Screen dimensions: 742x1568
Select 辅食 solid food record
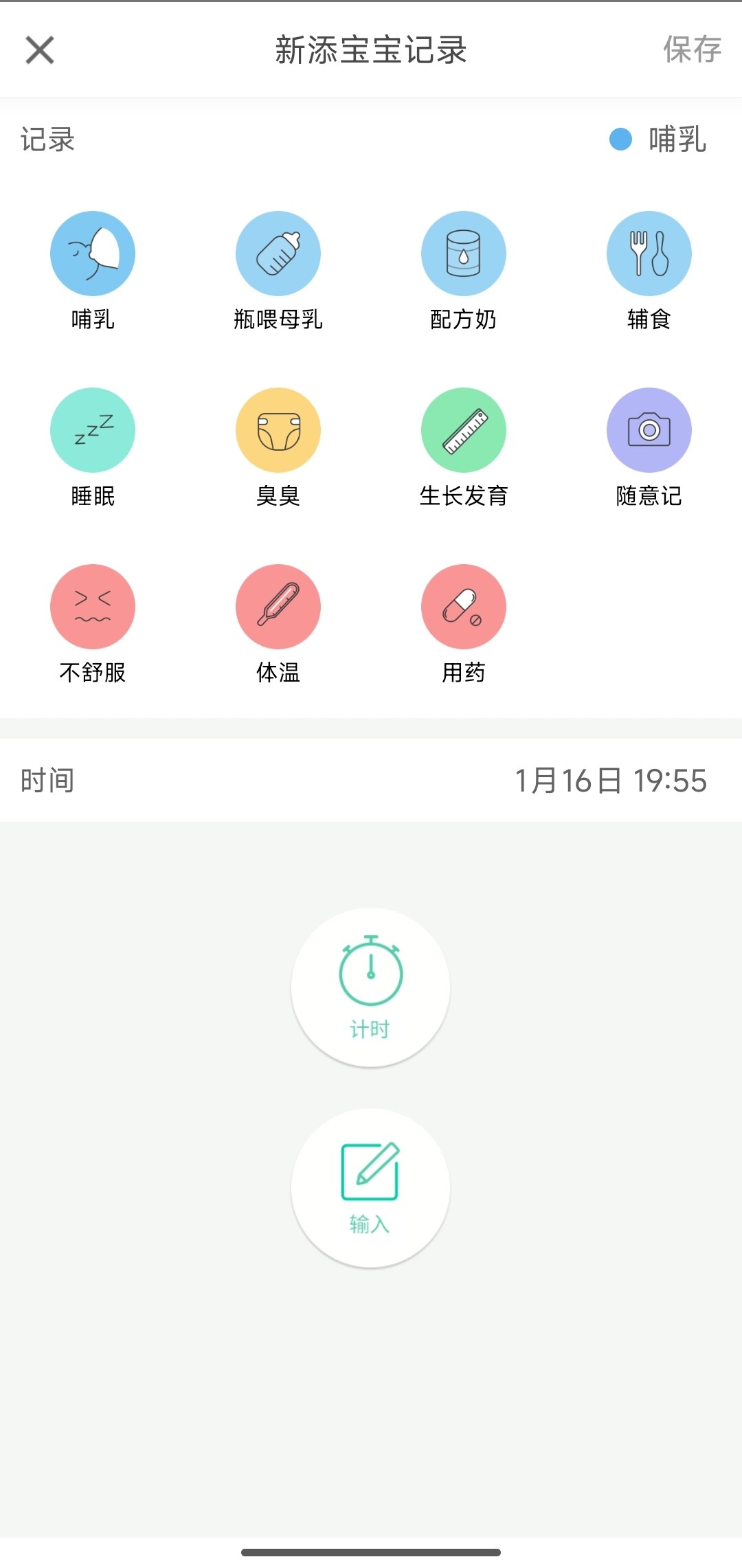(649, 254)
